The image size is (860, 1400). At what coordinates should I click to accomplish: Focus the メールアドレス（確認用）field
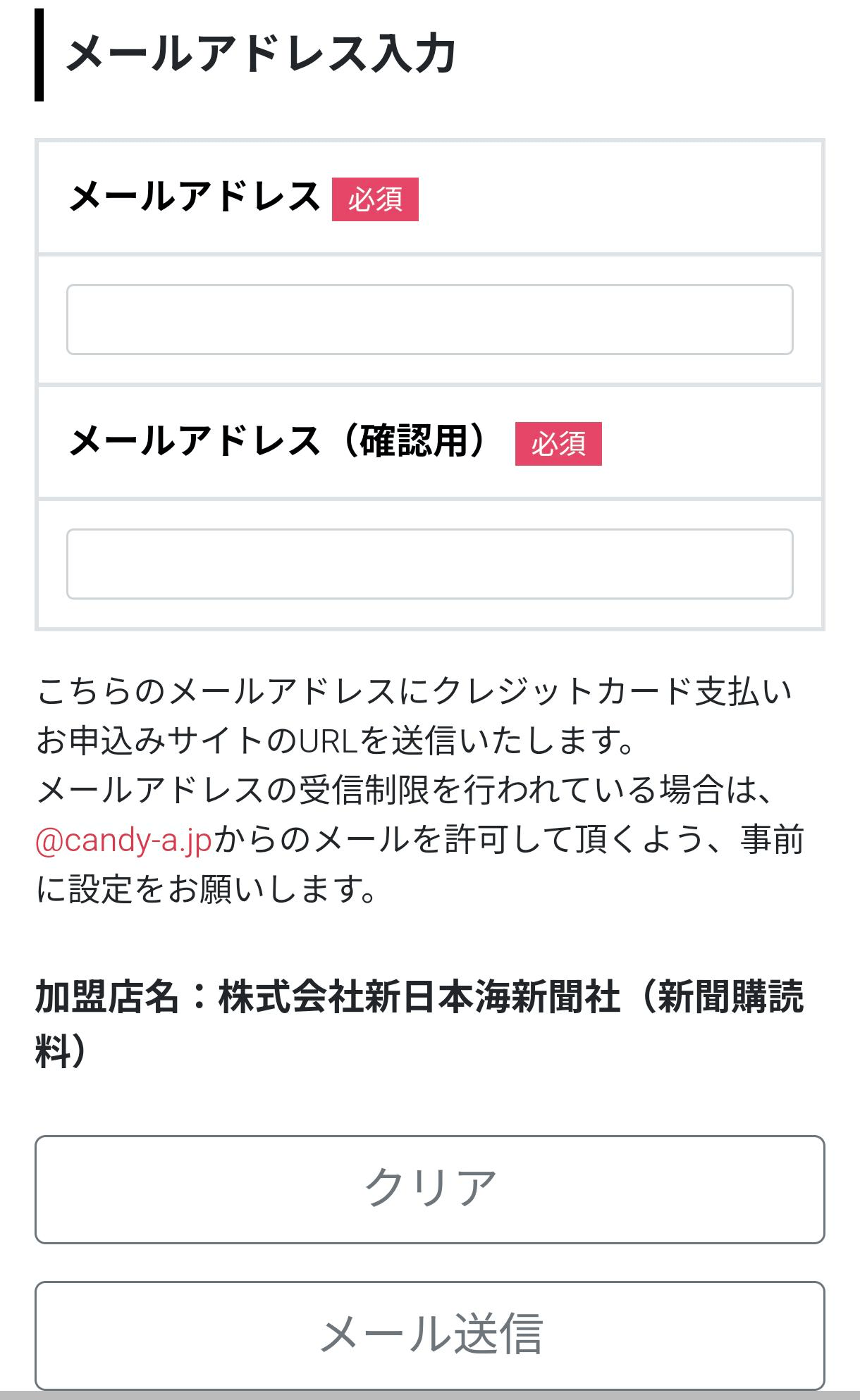[x=430, y=564]
